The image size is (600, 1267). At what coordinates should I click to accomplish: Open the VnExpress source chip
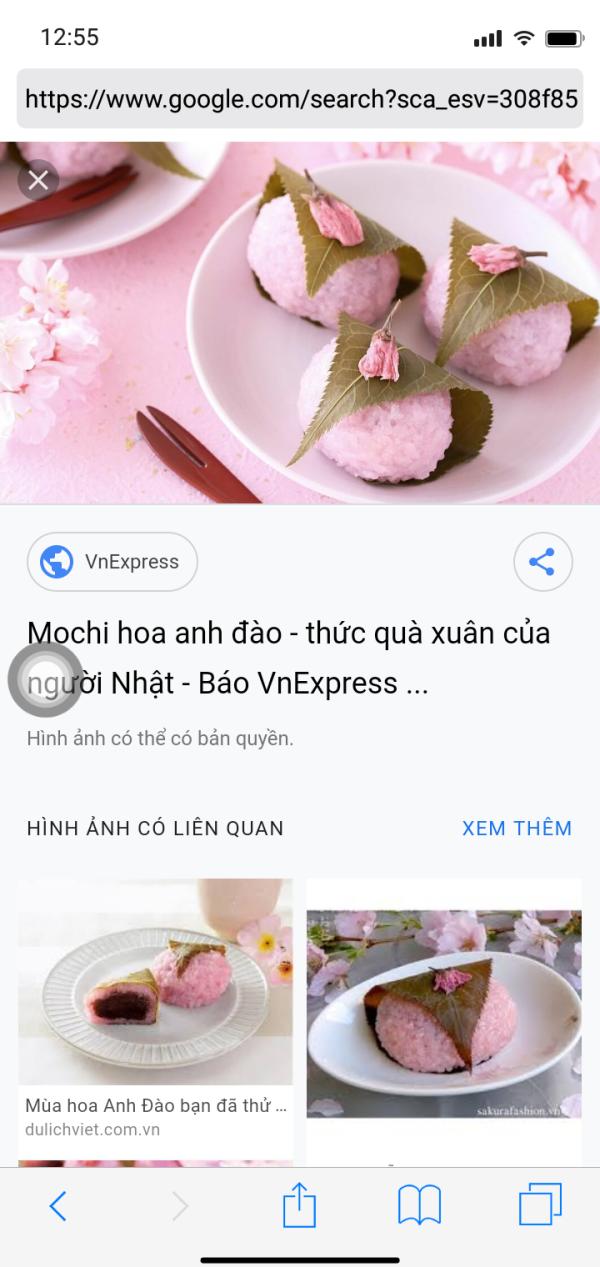112,562
